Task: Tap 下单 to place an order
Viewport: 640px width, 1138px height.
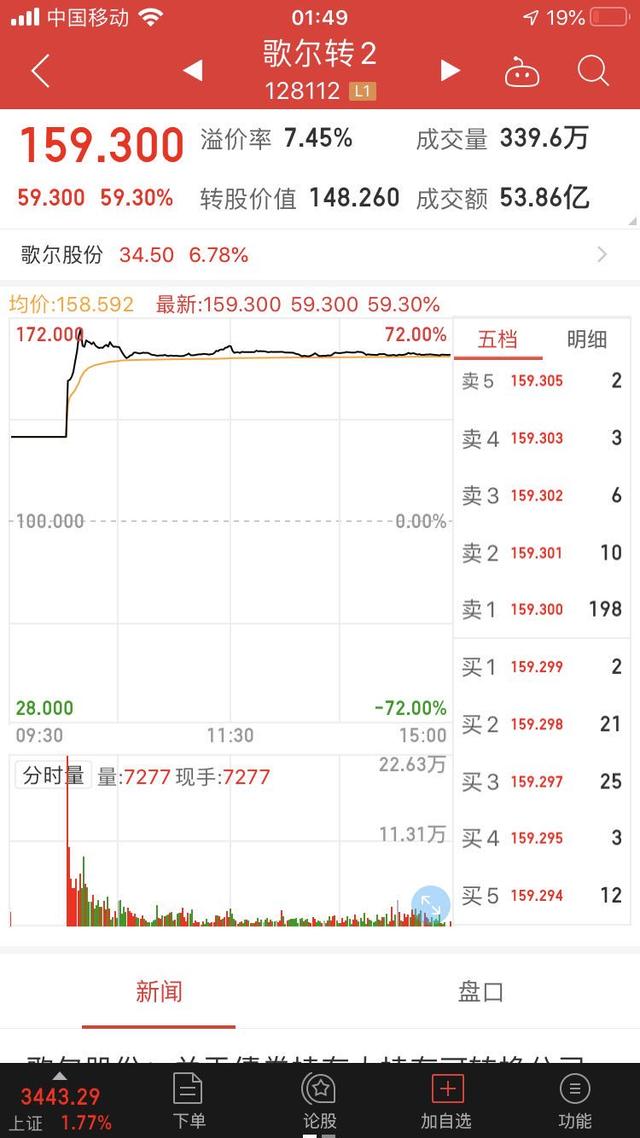Action: click(189, 1100)
